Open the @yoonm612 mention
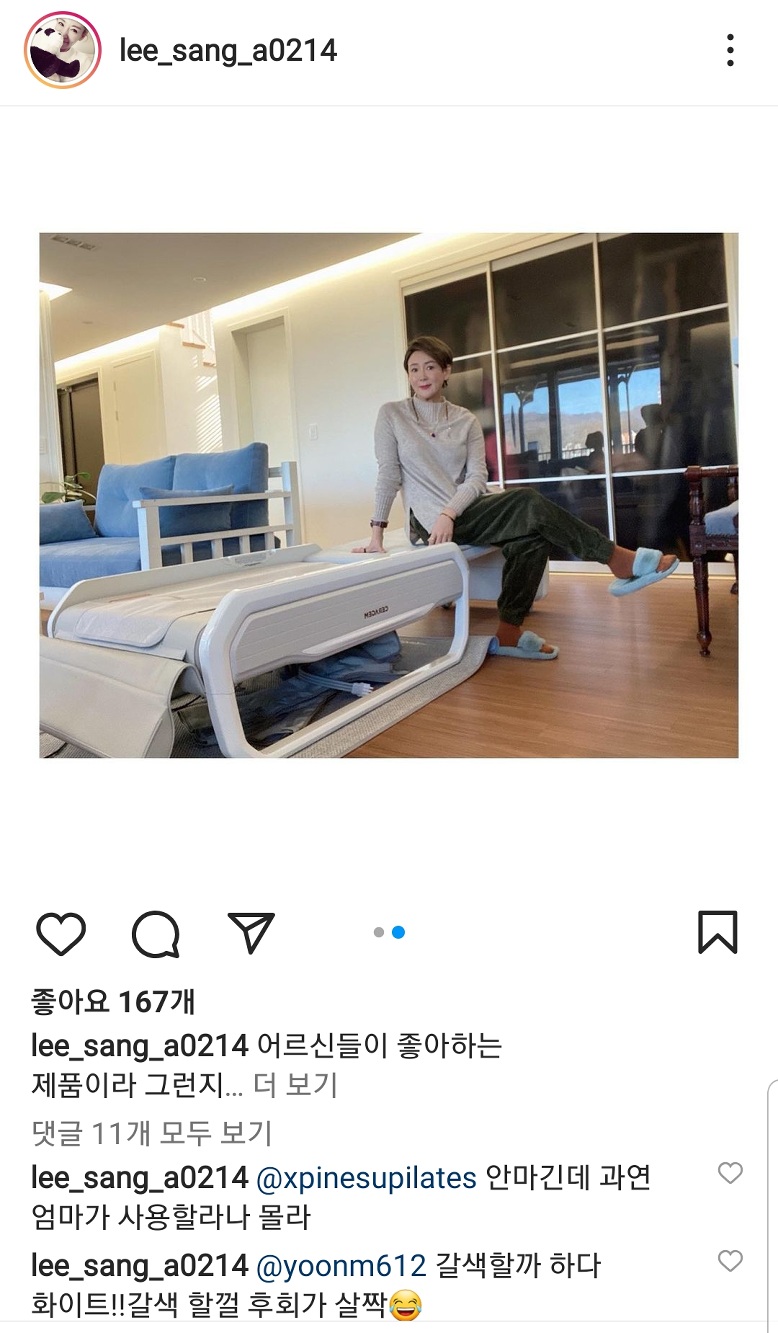The image size is (778, 1333). click(x=343, y=1266)
